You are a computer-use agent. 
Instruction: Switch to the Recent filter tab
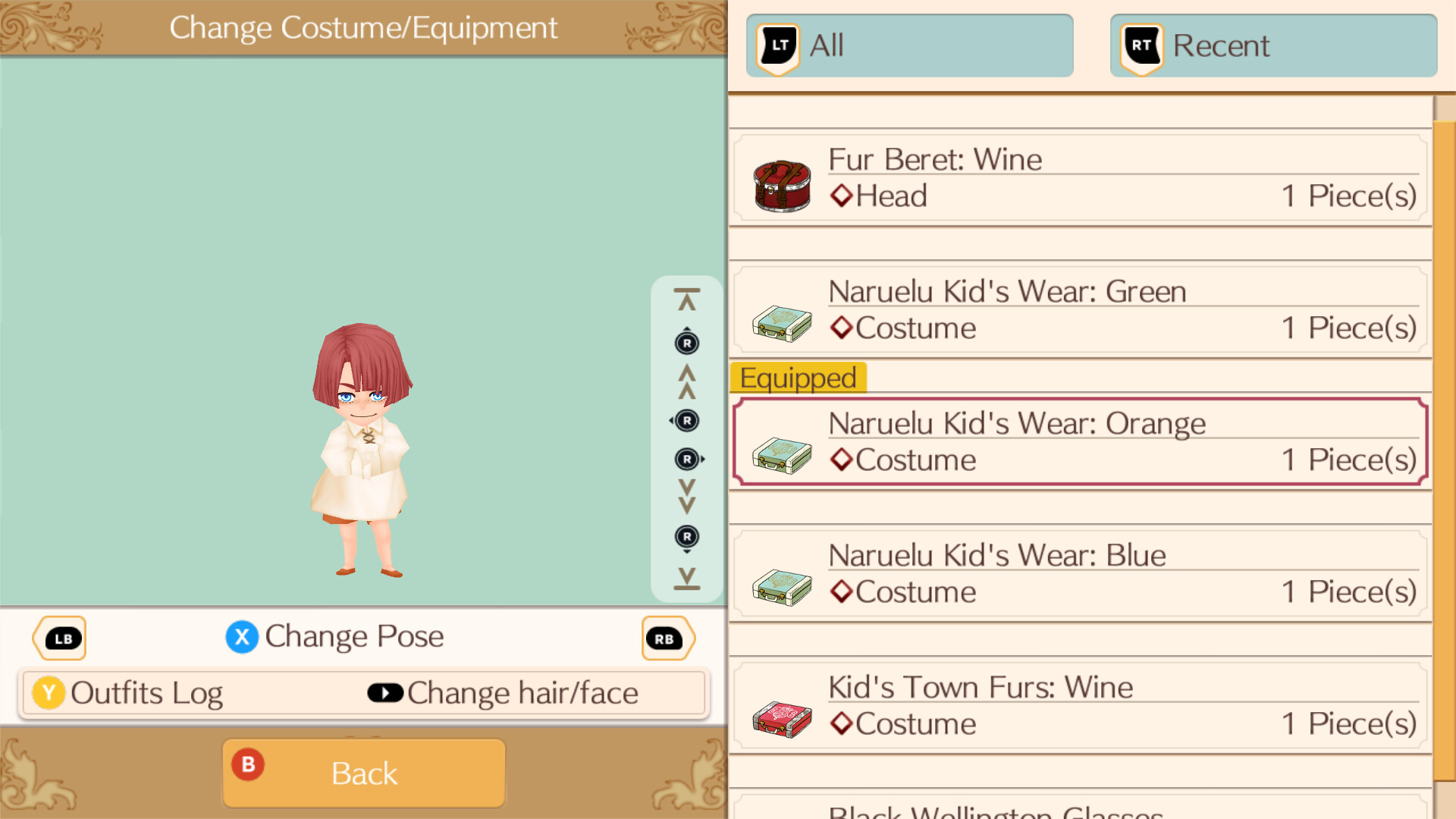[1272, 45]
